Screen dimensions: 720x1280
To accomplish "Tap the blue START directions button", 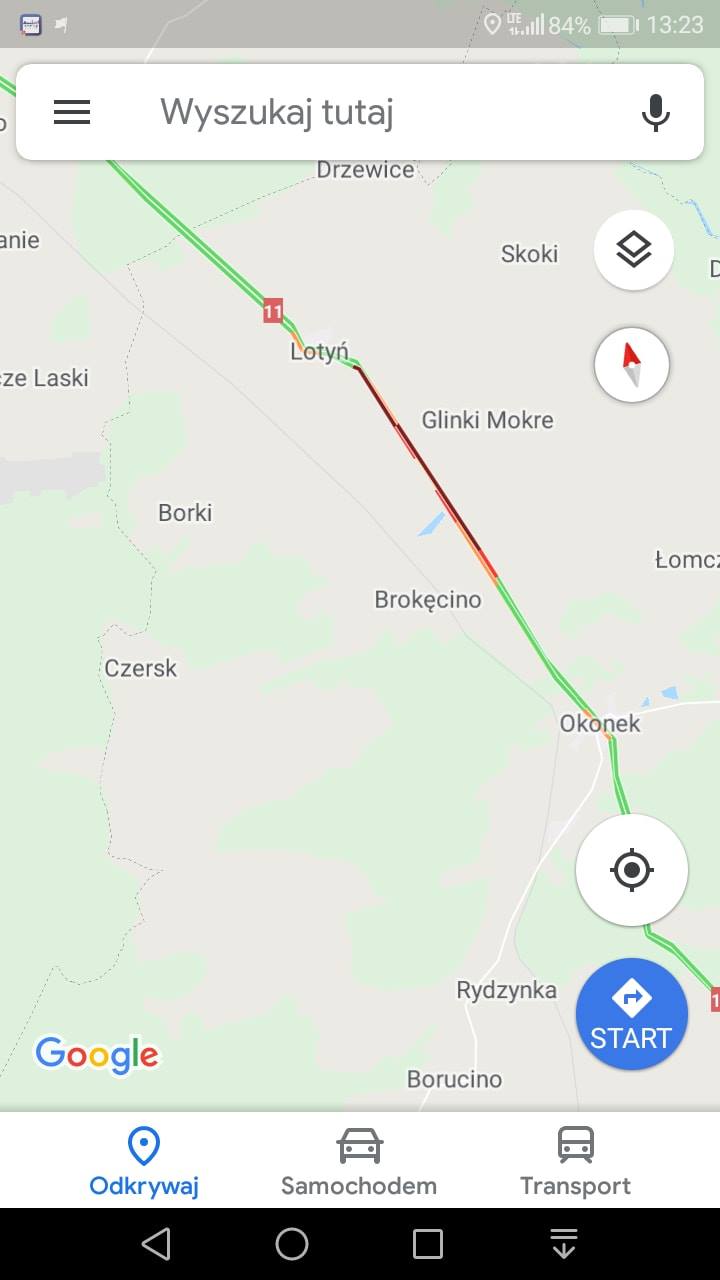I will coord(632,1014).
